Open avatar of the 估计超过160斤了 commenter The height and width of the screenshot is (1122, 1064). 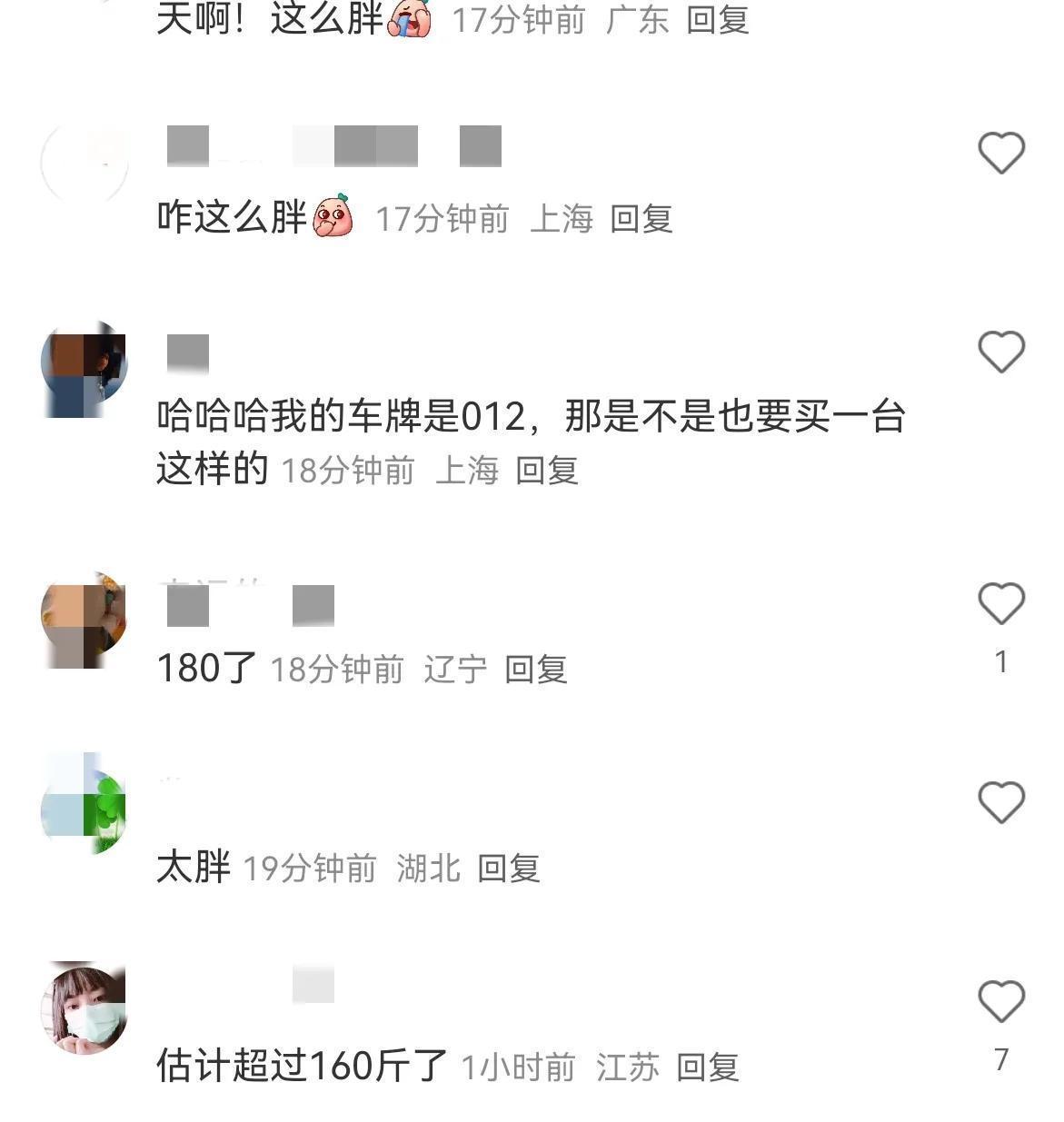tap(84, 1008)
